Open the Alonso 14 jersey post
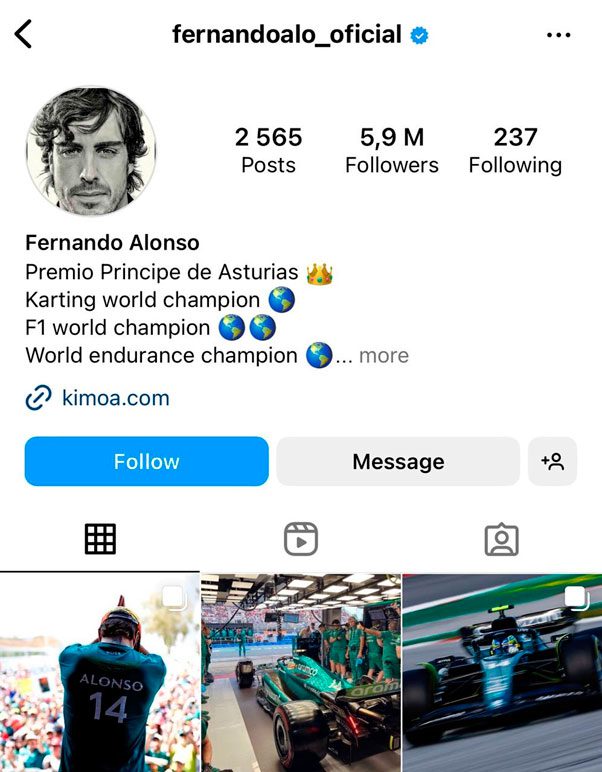This screenshot has width=602, height=772. coord(99,672)
